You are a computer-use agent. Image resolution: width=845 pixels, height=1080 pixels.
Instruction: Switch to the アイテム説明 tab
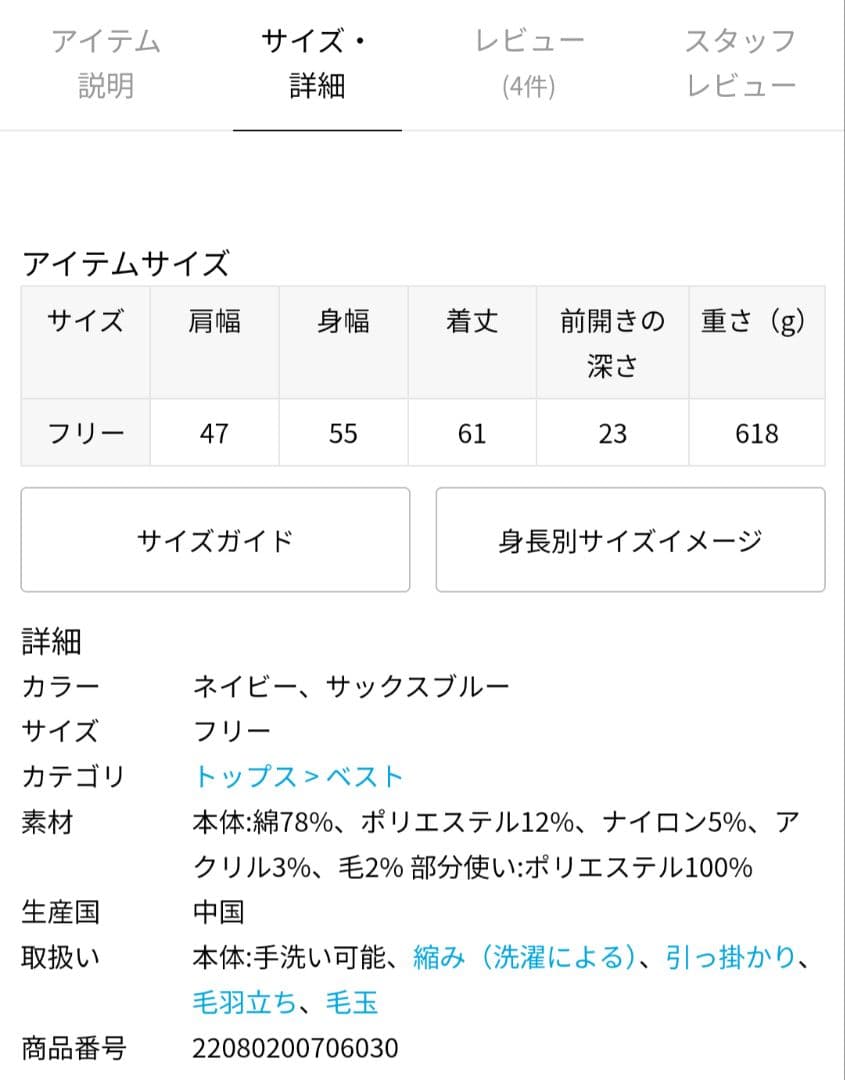[105, 64]
